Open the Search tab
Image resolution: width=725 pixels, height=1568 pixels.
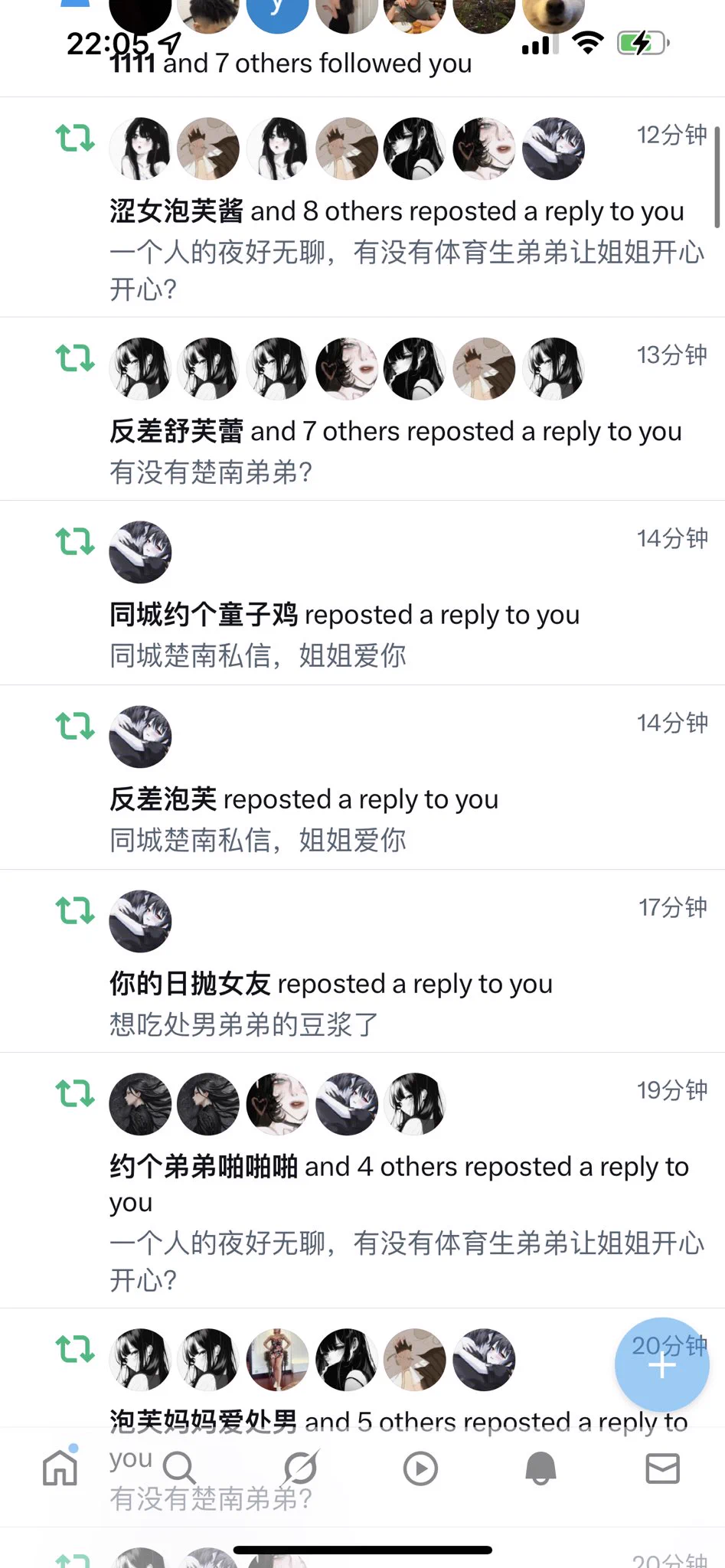click(x=180, y=1468)
